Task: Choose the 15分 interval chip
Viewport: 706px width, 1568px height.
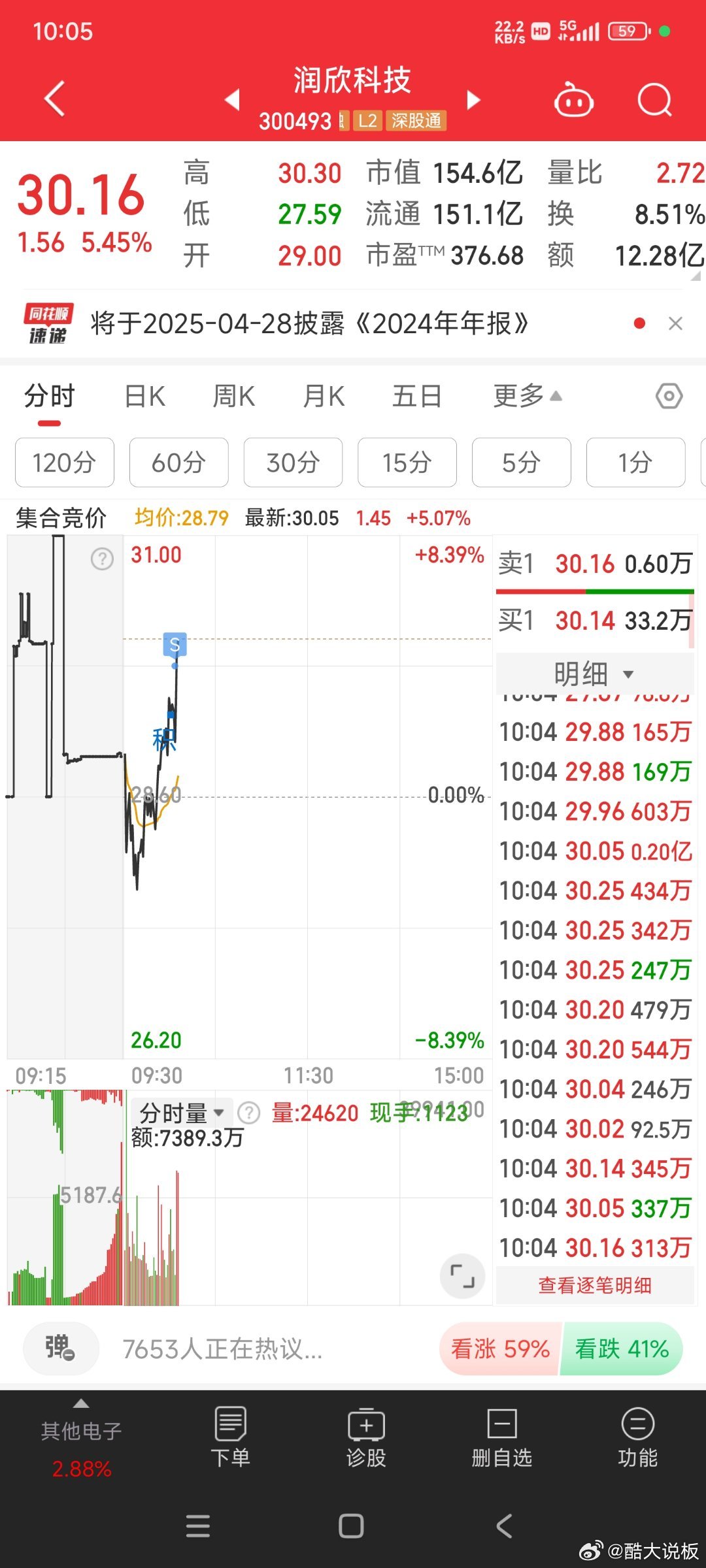Action: [407, 463]
